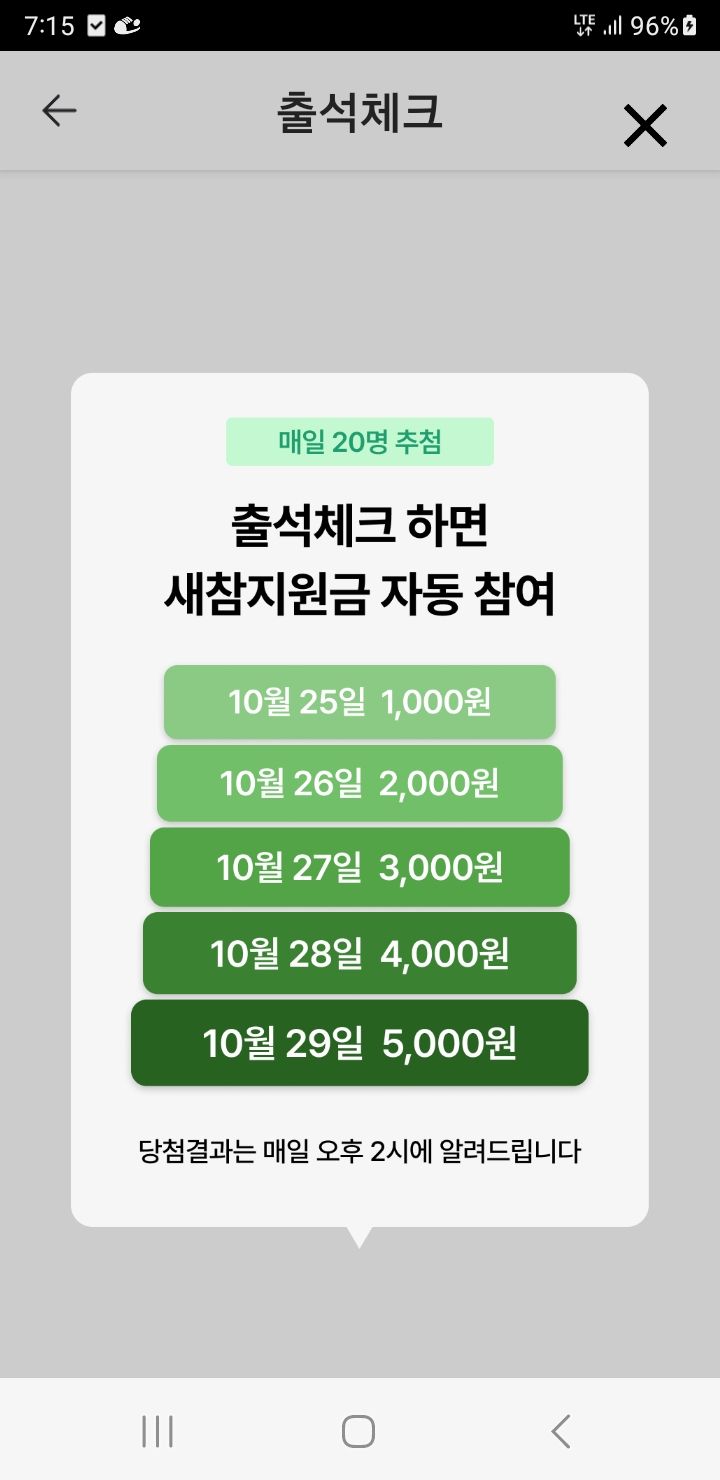Image resolution: width=720 pixels, height=1480 pixels.
Task: Close the 출석체크 screen with X
Action: click(x=645, y=126)
